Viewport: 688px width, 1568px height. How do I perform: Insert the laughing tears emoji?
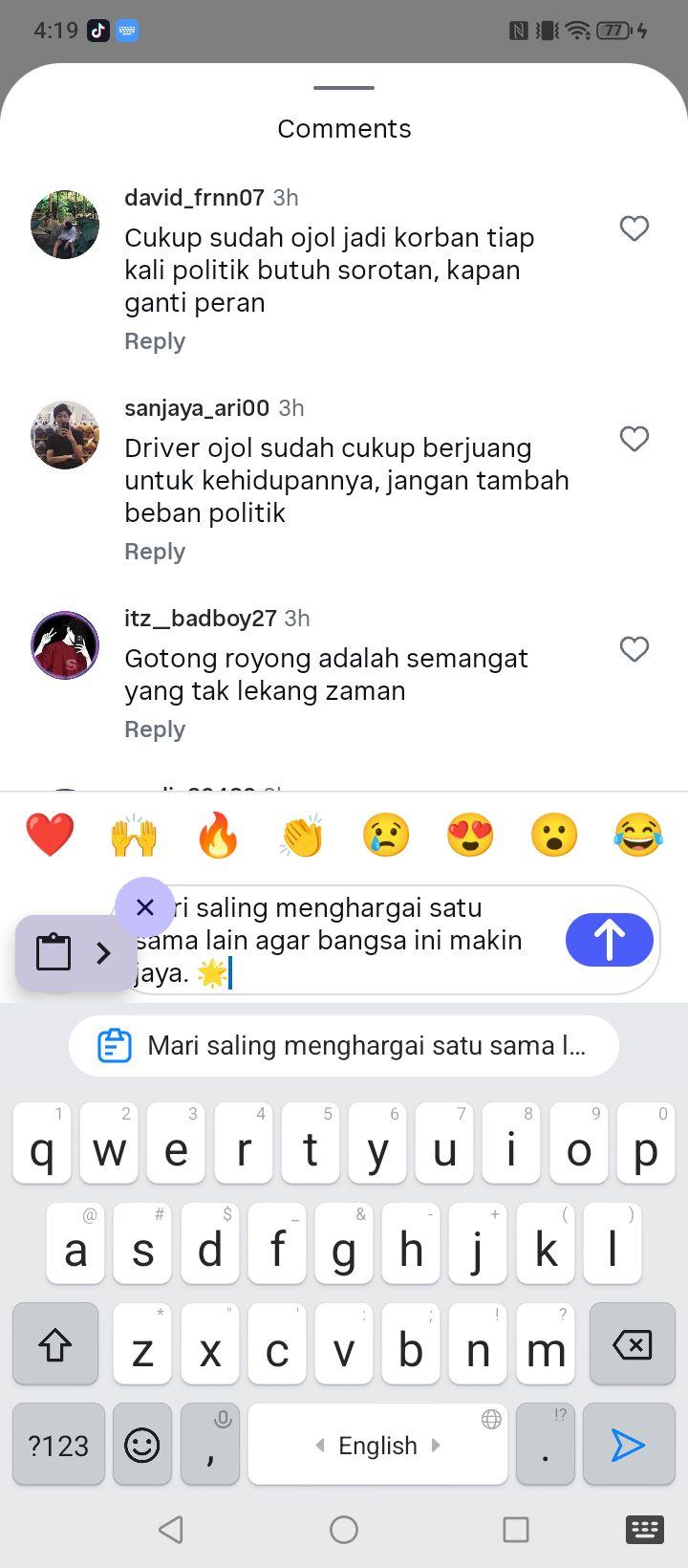pyautogui.click(x=638, y=835)
